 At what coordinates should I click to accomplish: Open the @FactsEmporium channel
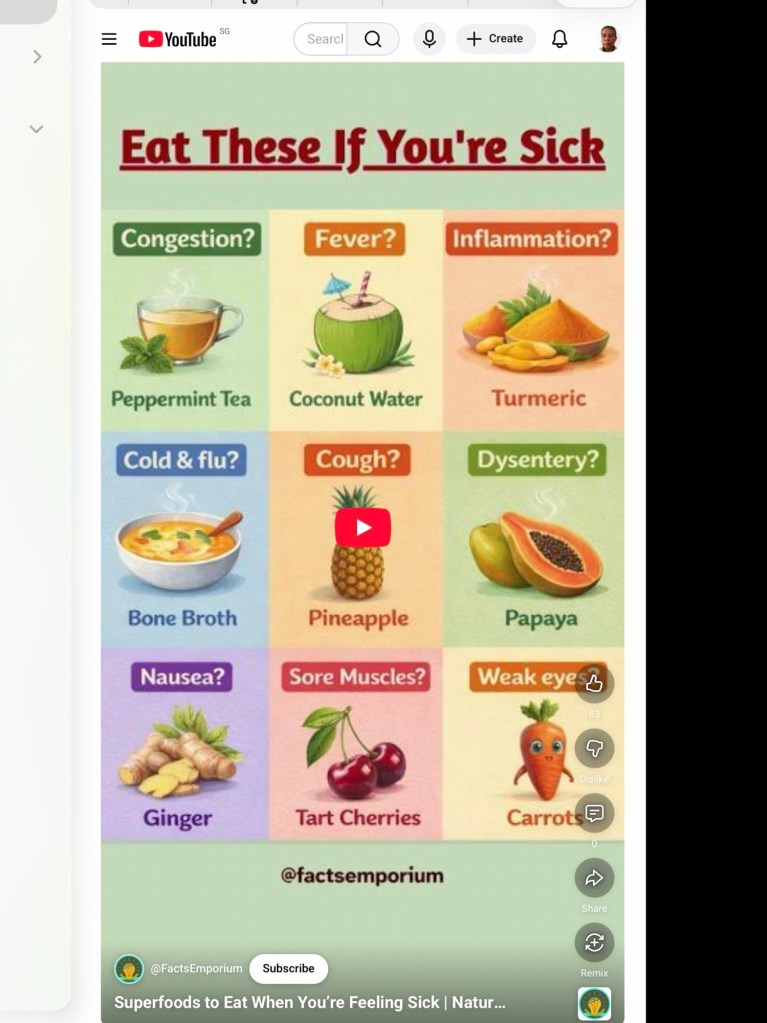(195, 968)
